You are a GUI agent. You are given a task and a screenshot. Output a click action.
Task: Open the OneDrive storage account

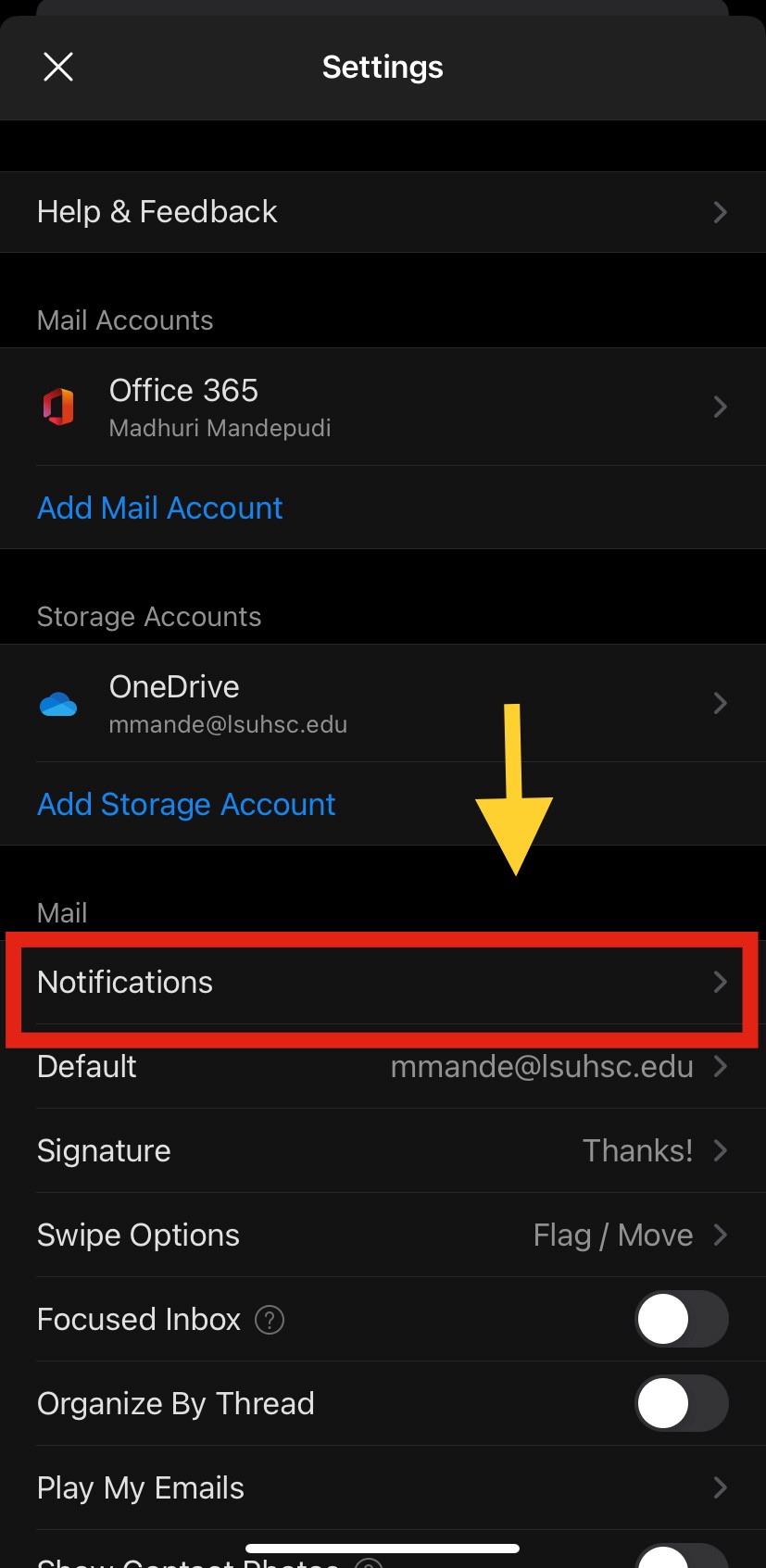pos(383,704)
